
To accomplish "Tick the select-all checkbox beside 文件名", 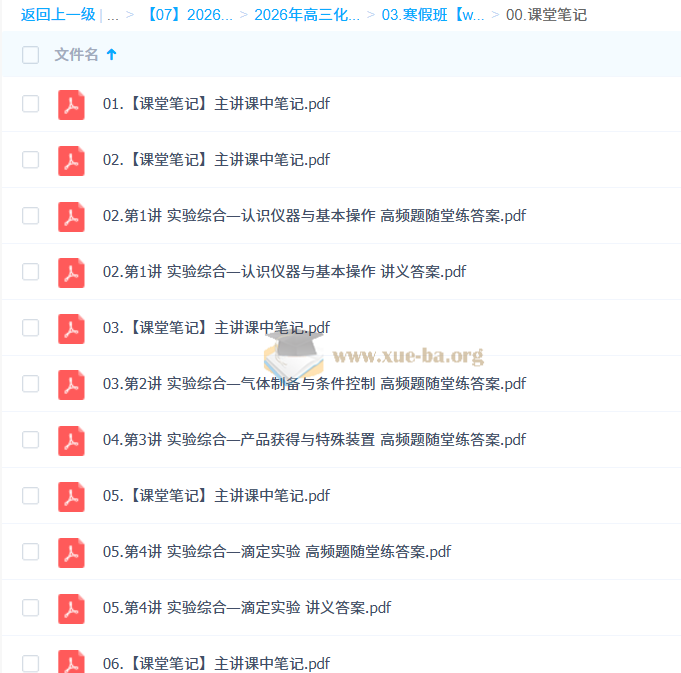I will (x=31, y=55).
